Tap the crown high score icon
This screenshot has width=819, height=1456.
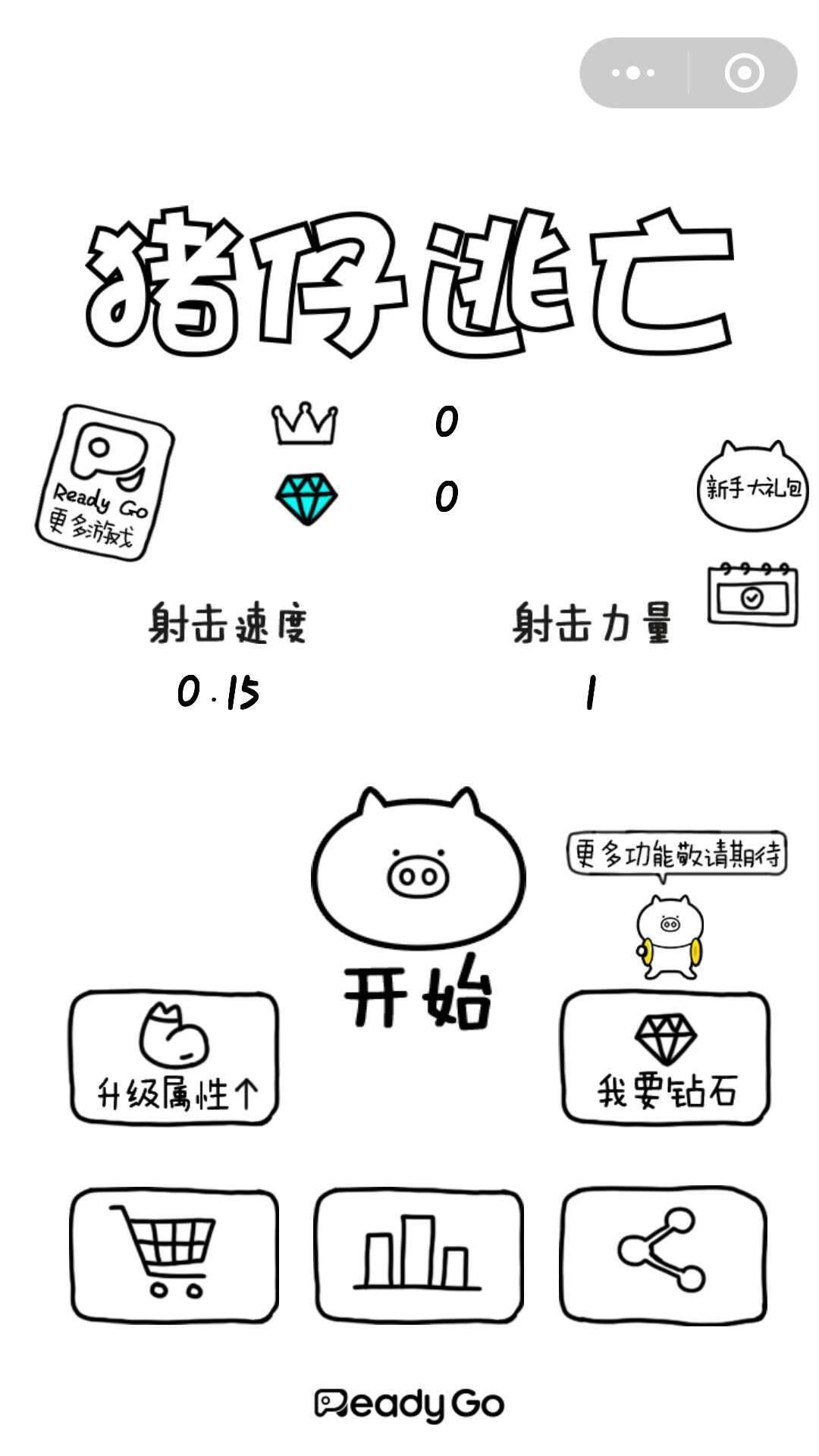point(303,425)
